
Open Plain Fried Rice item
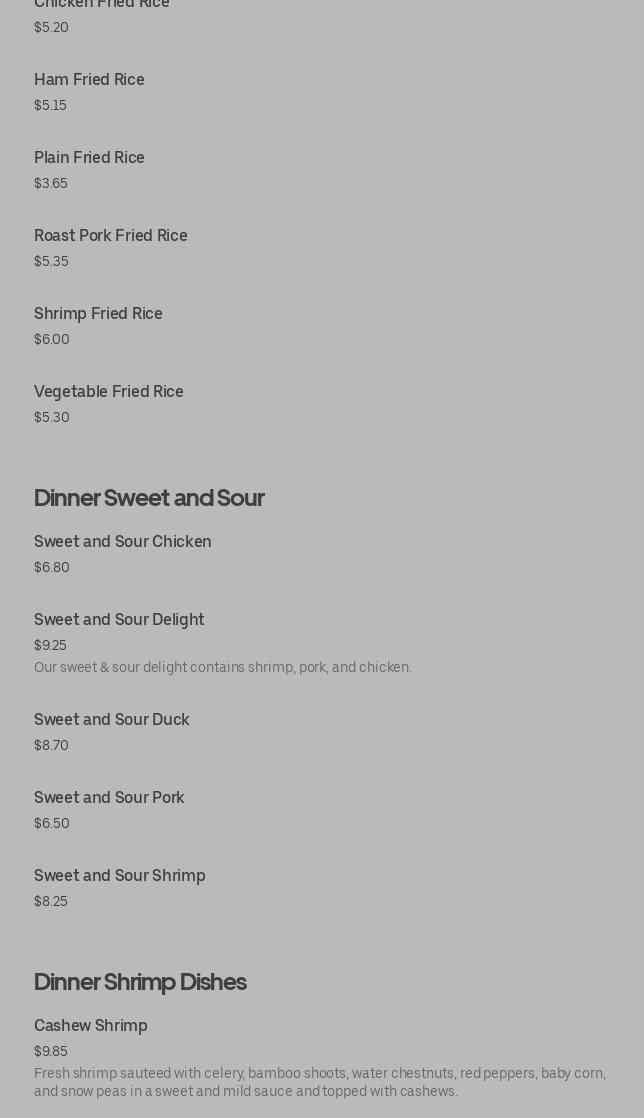[89, 158]
